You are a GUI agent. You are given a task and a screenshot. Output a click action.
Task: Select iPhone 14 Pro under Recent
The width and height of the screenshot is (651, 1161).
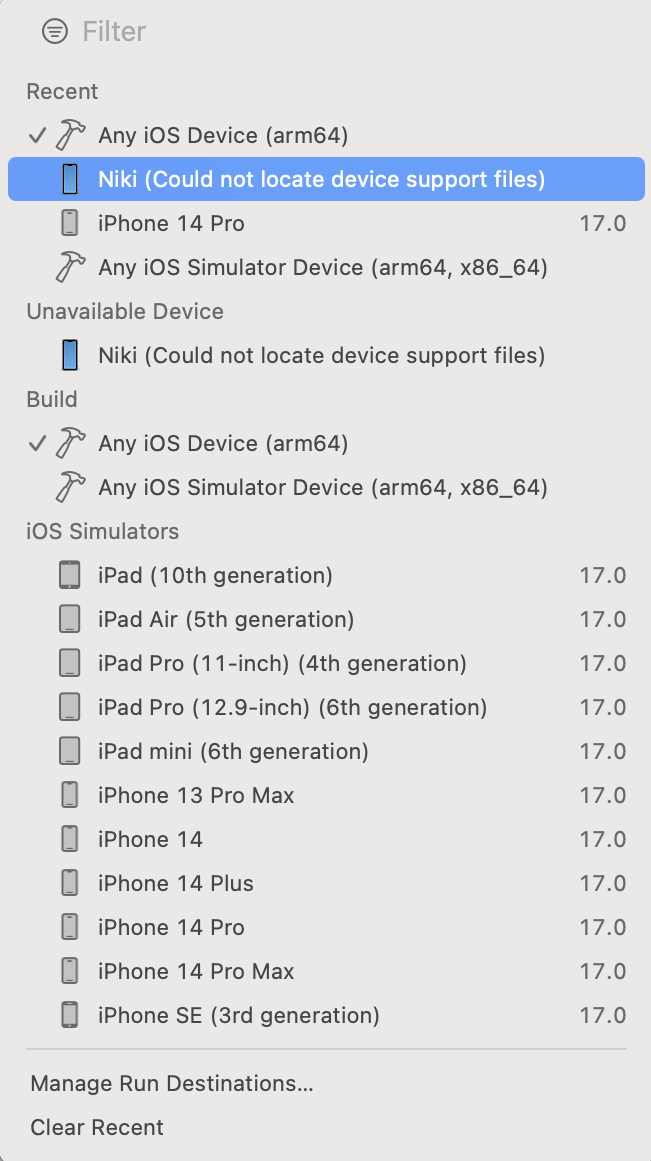326,223
